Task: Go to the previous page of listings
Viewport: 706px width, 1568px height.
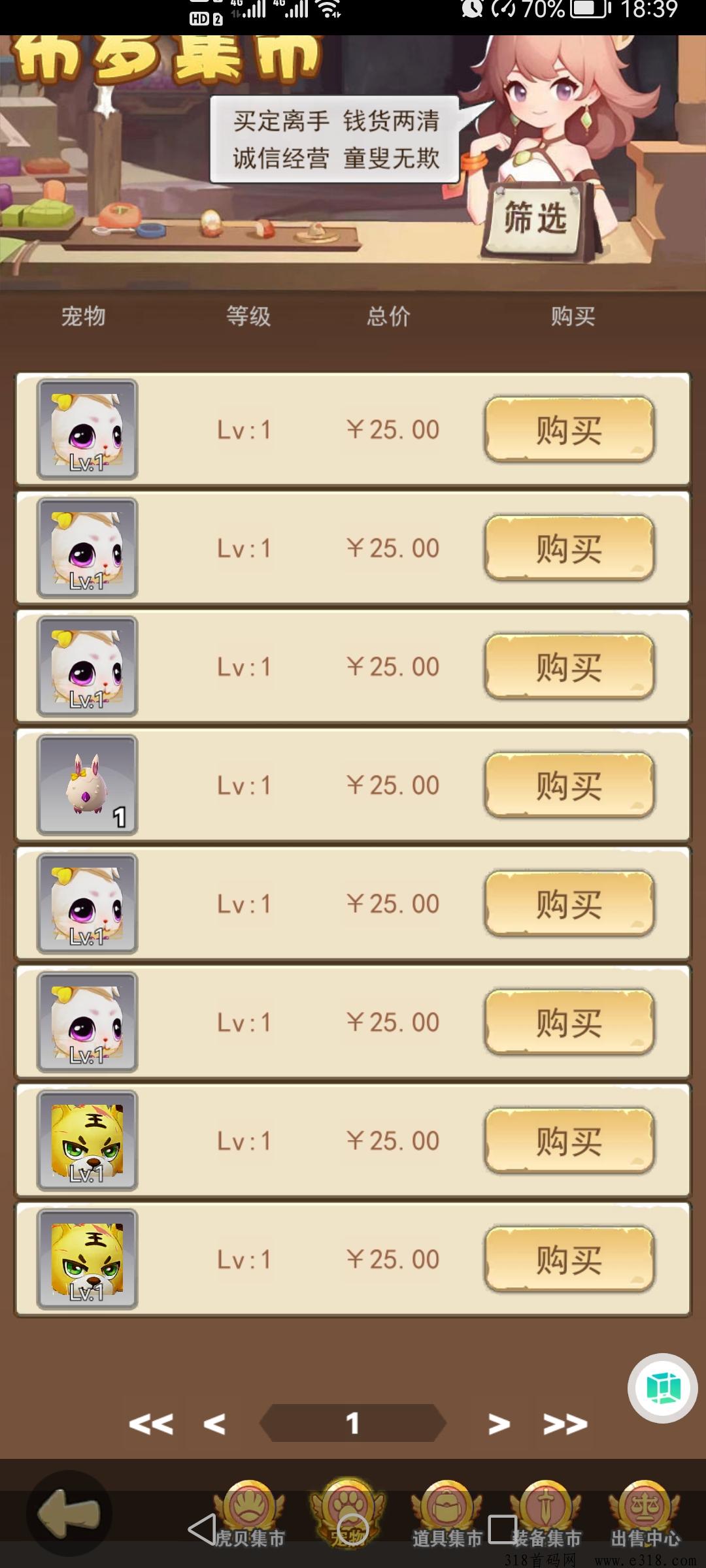Action: point(214,1424)
